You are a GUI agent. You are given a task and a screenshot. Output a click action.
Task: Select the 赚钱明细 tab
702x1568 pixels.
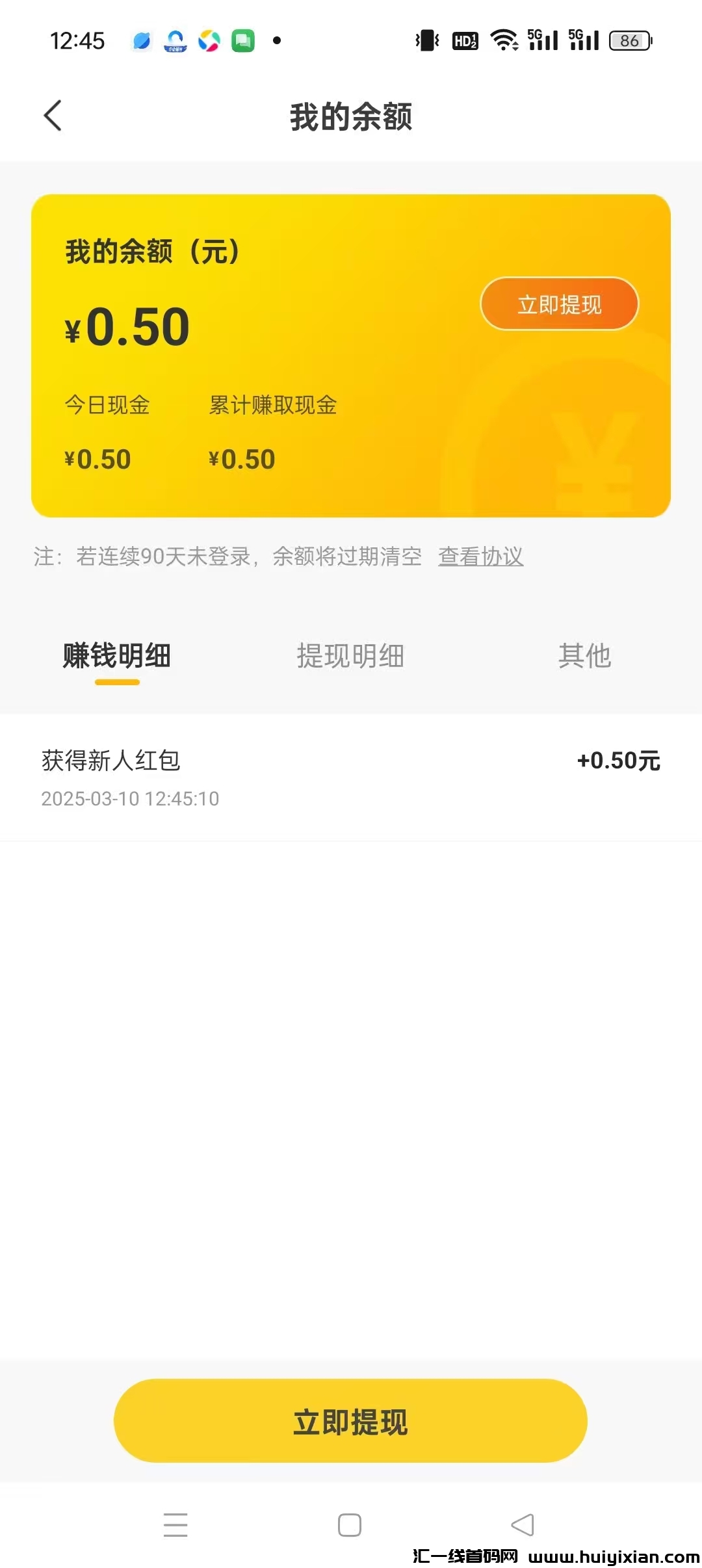tap(116, 656)
